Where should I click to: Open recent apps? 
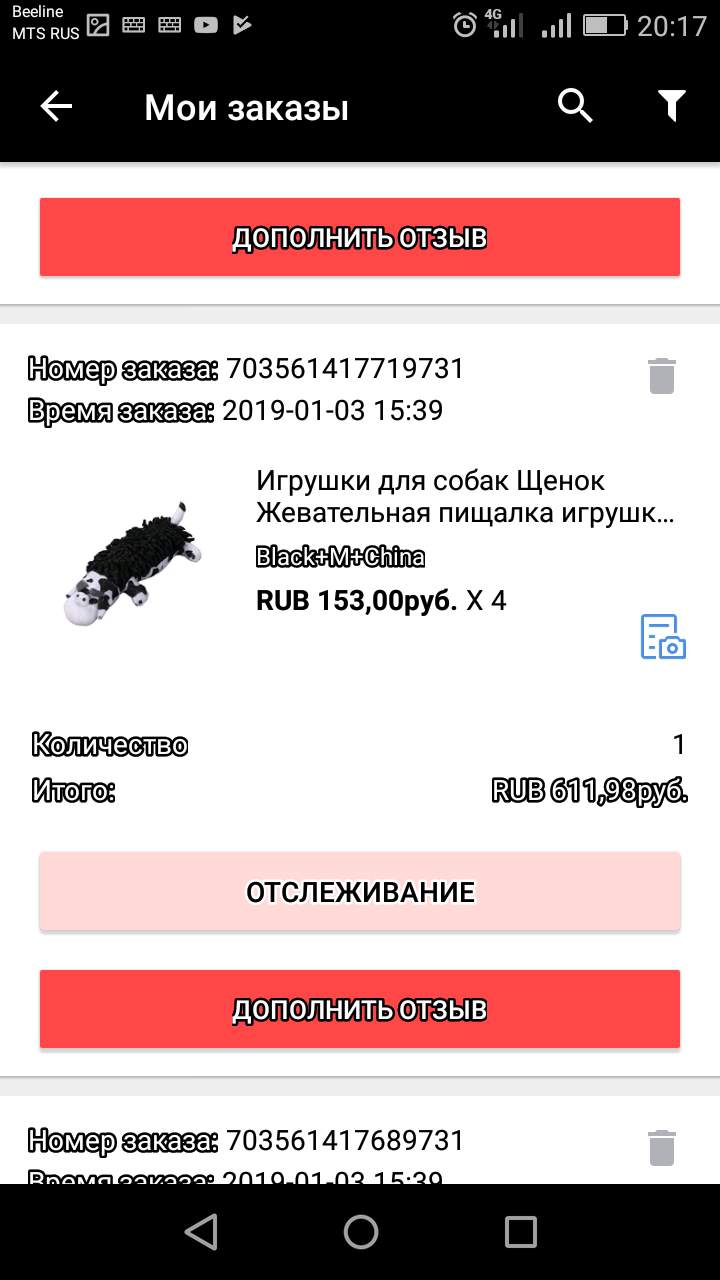[521, 1232]
